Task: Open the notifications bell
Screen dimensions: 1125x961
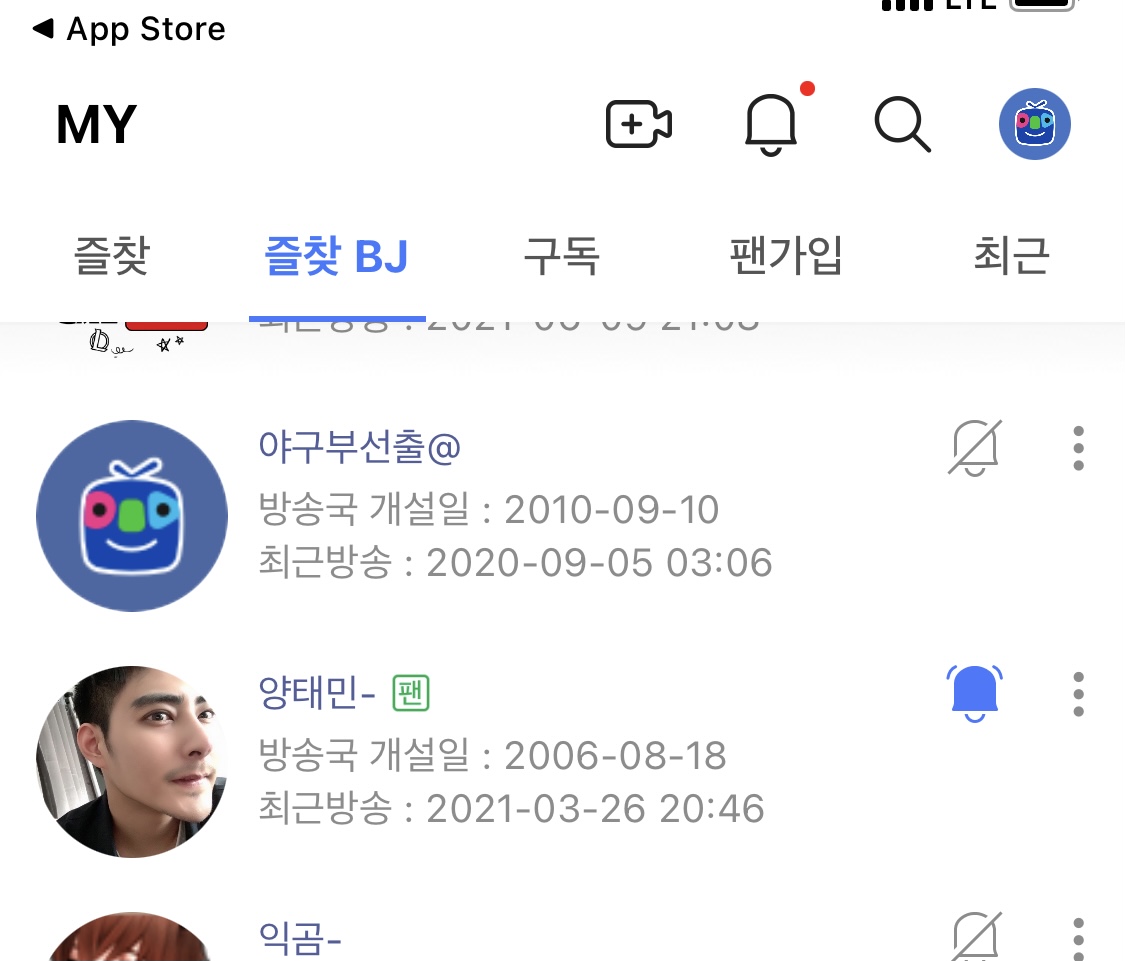Action: (771, 125)
